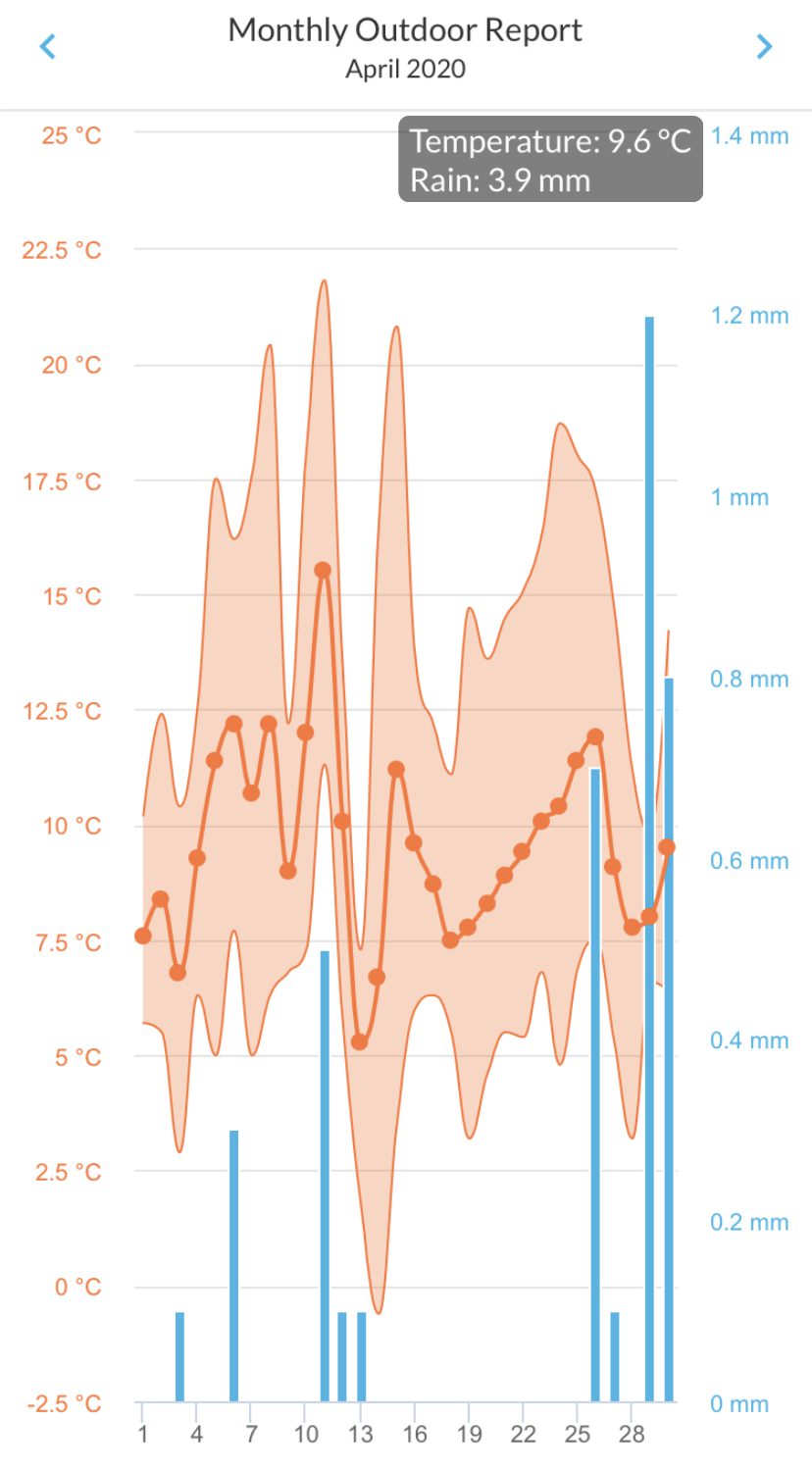Tap the temperature peak point at day 11
This screenshot has width=812, height=1470.
(323, 570)
